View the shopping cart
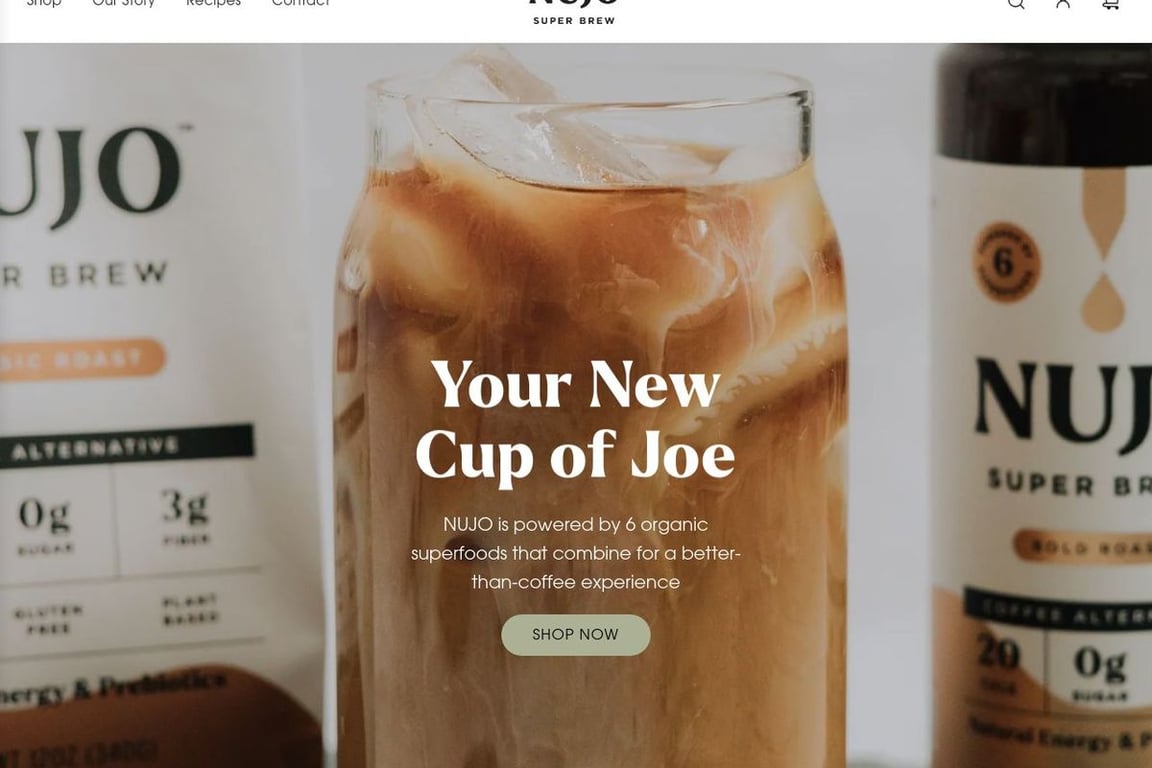 [1110, 3]
